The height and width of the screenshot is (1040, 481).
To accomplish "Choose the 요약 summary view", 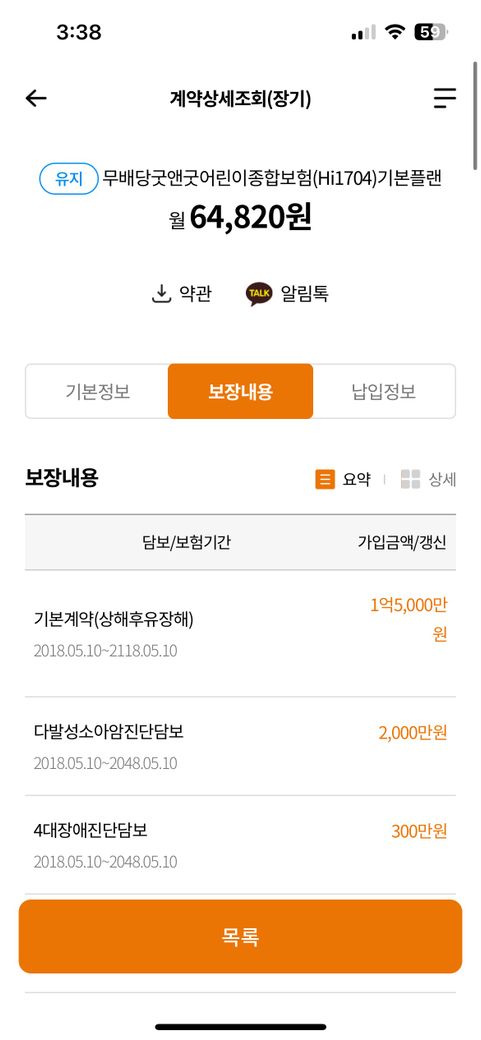I will 342,479.
